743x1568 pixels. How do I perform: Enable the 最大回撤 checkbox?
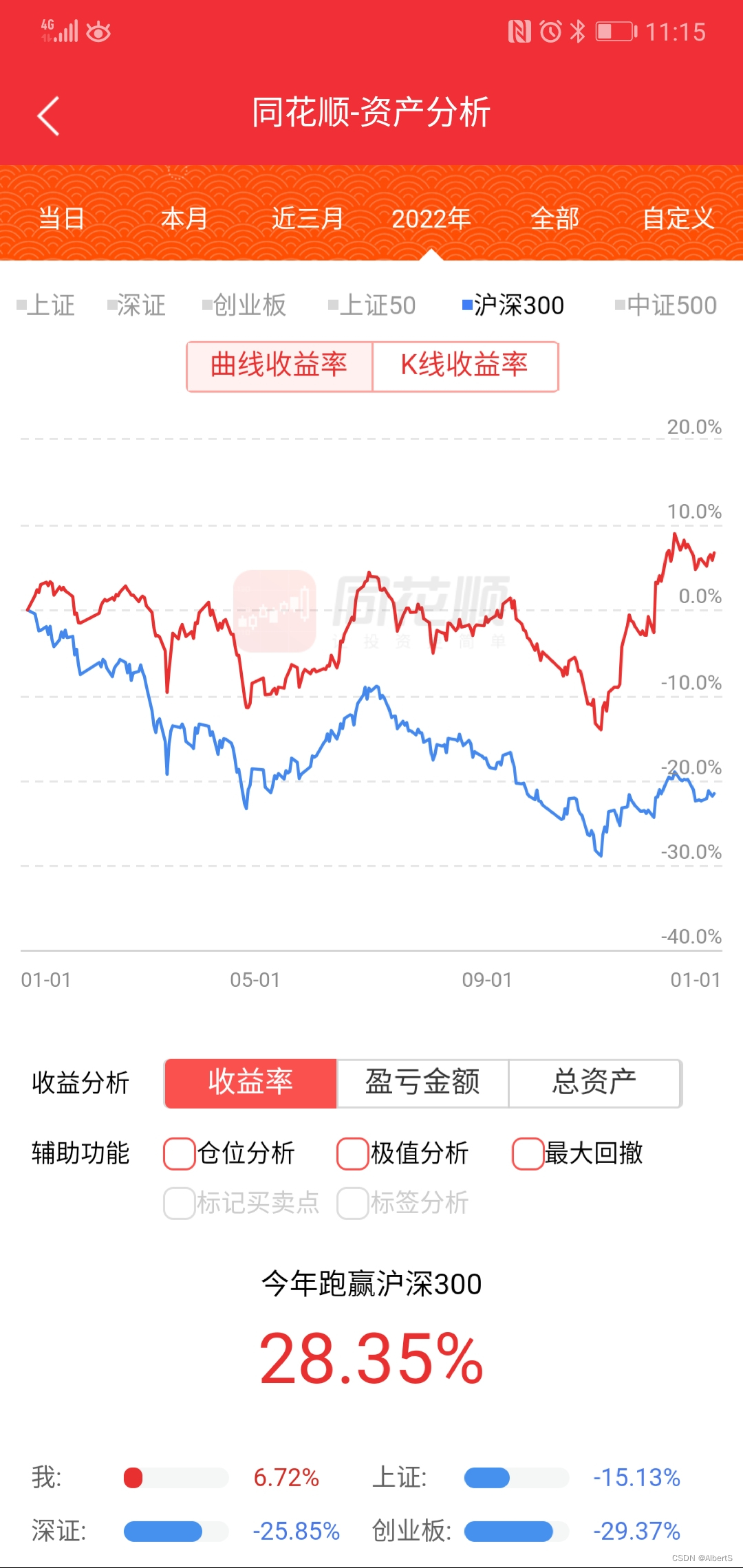pos(526,1154)
